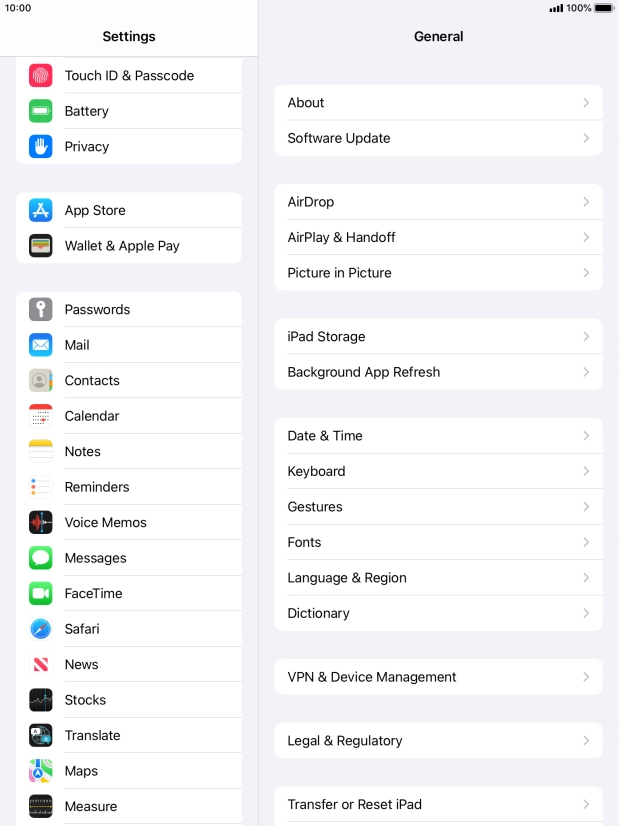Open Background App Refresh

(438, 372)
